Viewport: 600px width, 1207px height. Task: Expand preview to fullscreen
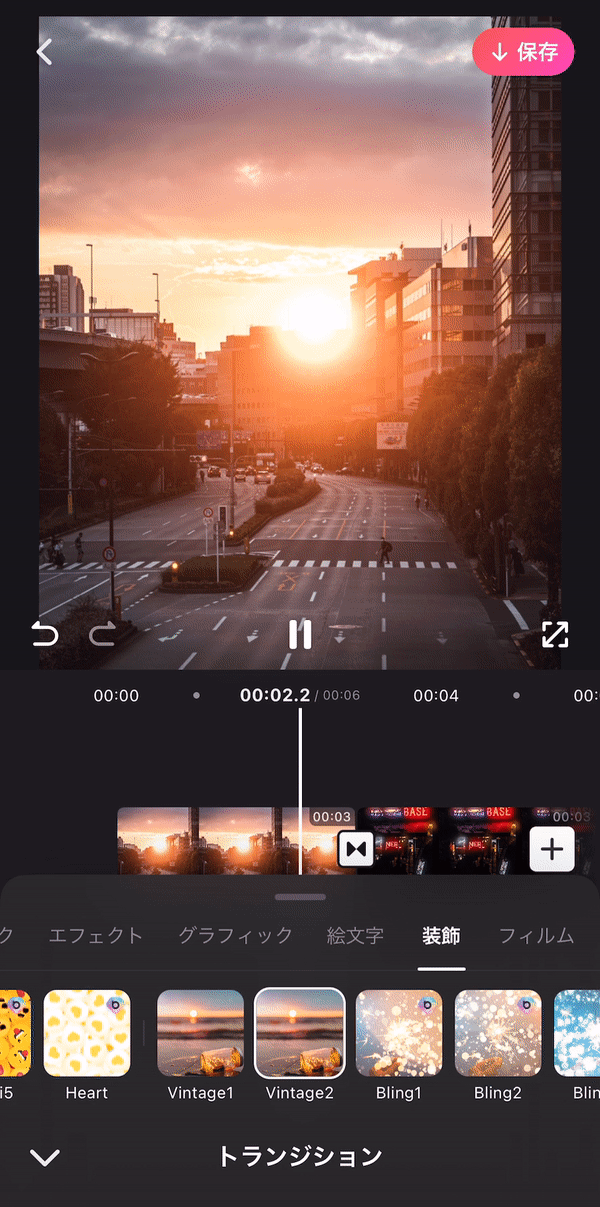(555, 634)
